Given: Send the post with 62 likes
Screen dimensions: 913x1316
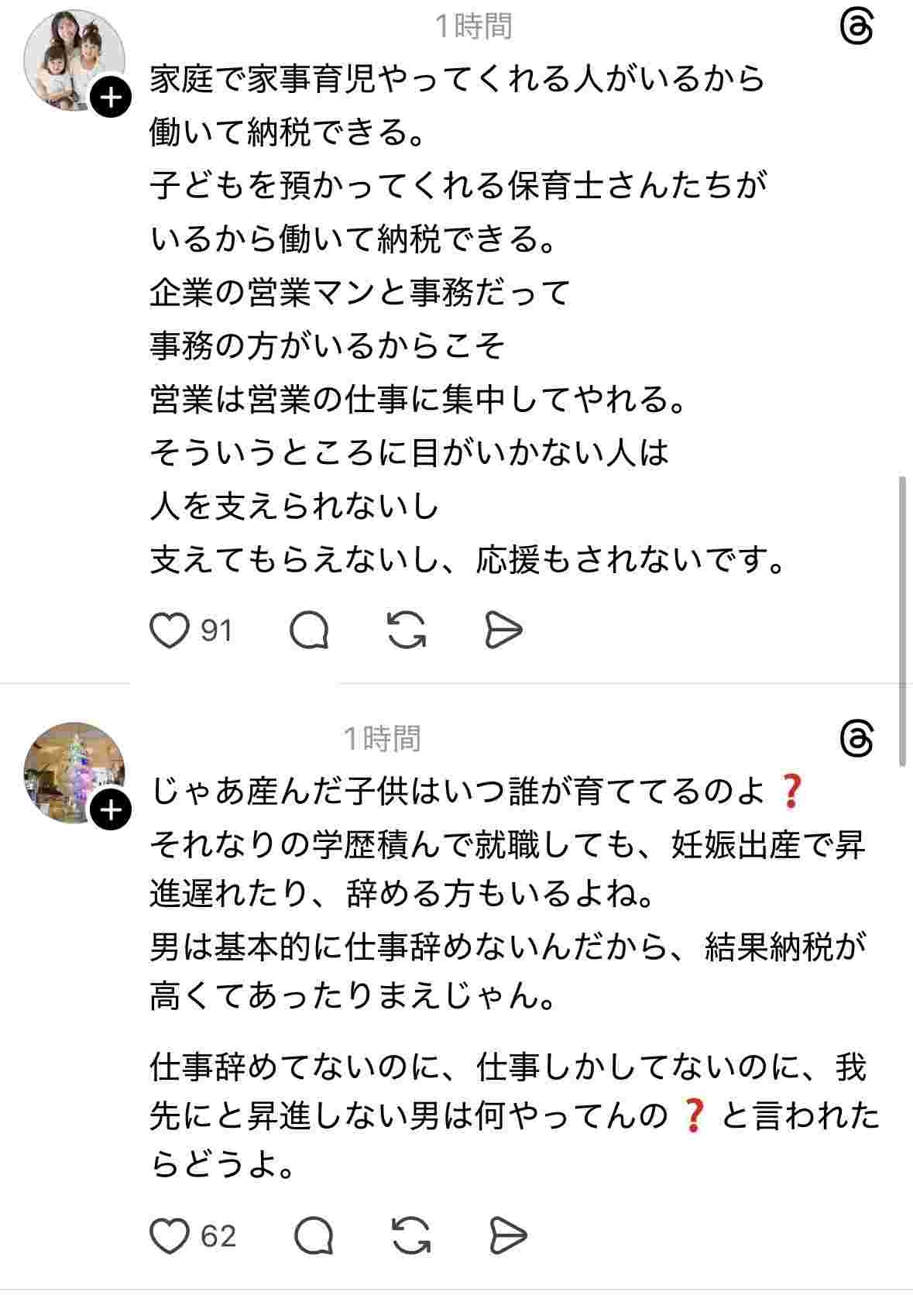Looking at the screenshot, I should click(508, 1235).
